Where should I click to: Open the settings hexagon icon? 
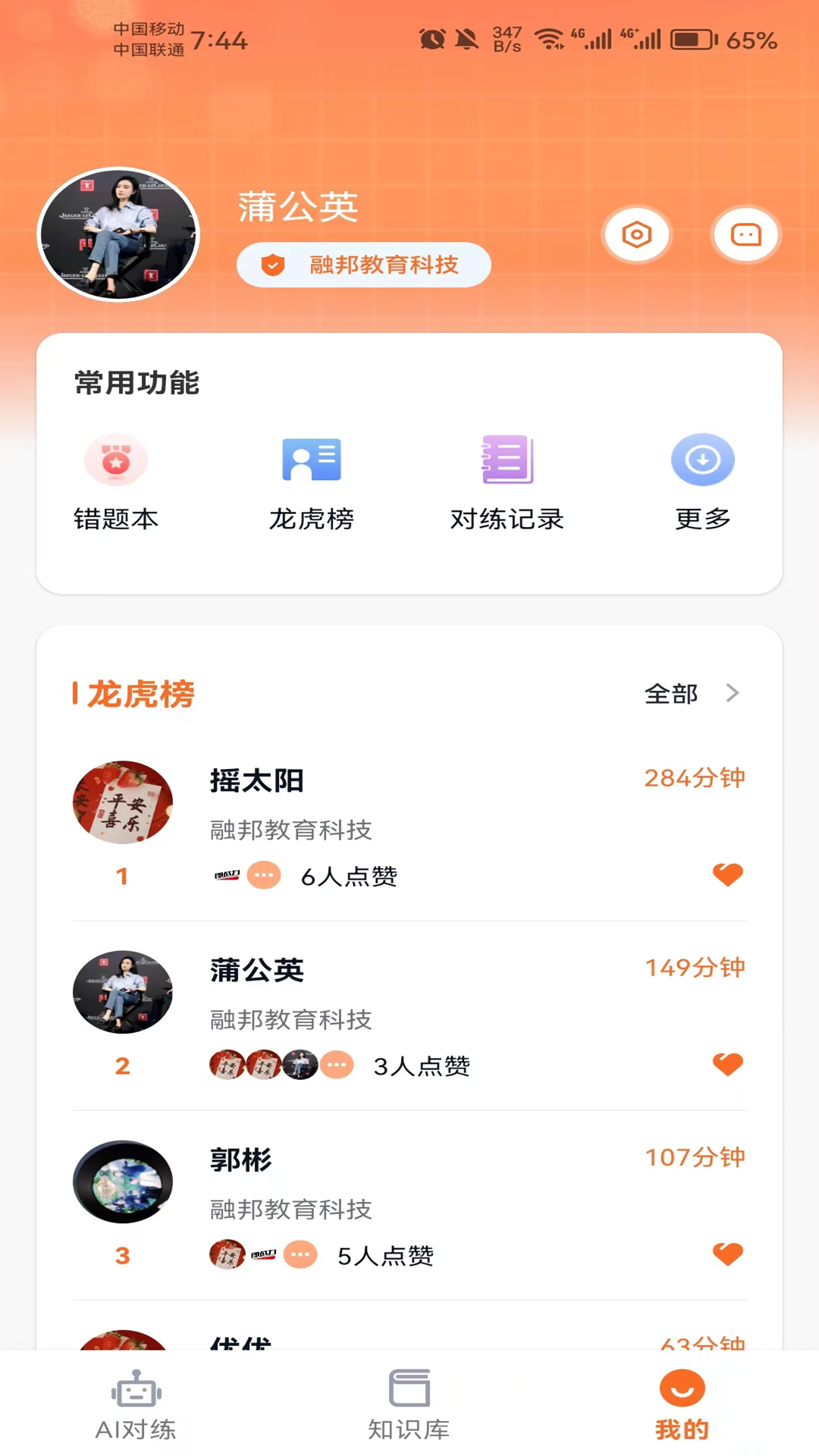click(x=637, y=235)
